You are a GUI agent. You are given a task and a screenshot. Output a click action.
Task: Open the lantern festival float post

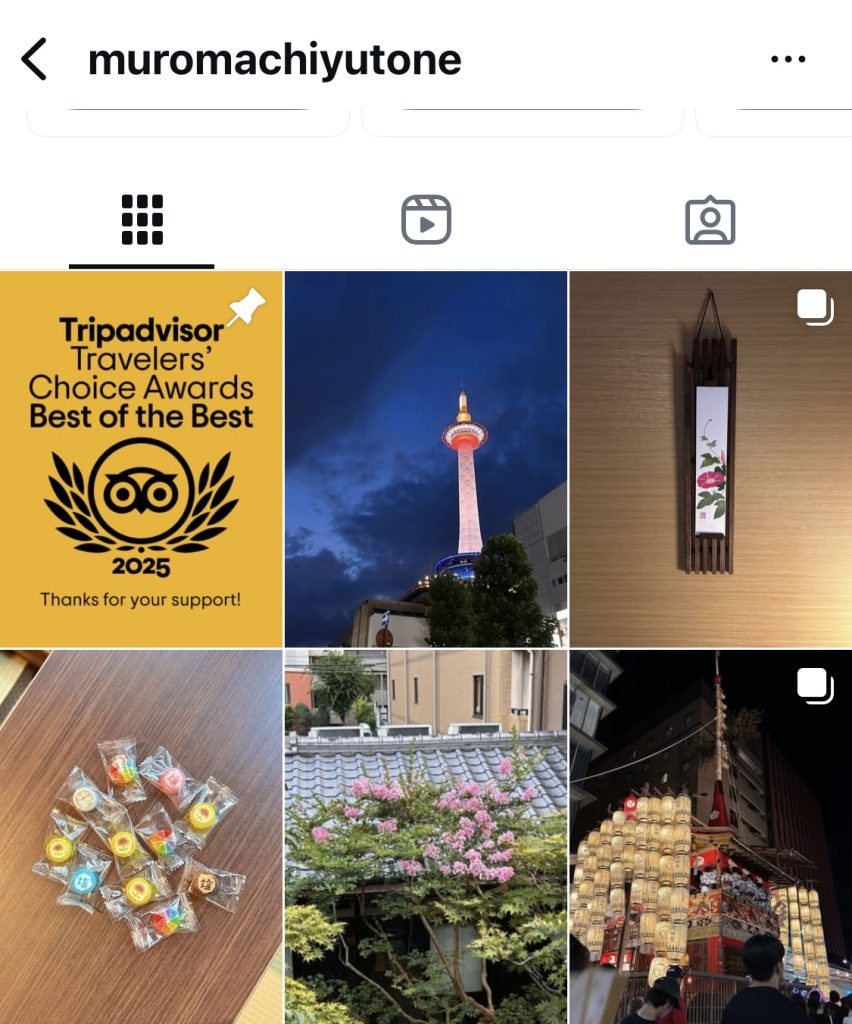coord(711,837)
